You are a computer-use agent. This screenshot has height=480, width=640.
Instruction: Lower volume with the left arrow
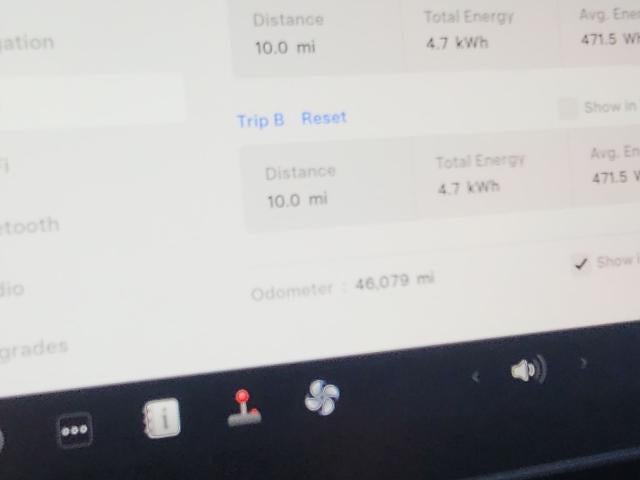(475, 376)
